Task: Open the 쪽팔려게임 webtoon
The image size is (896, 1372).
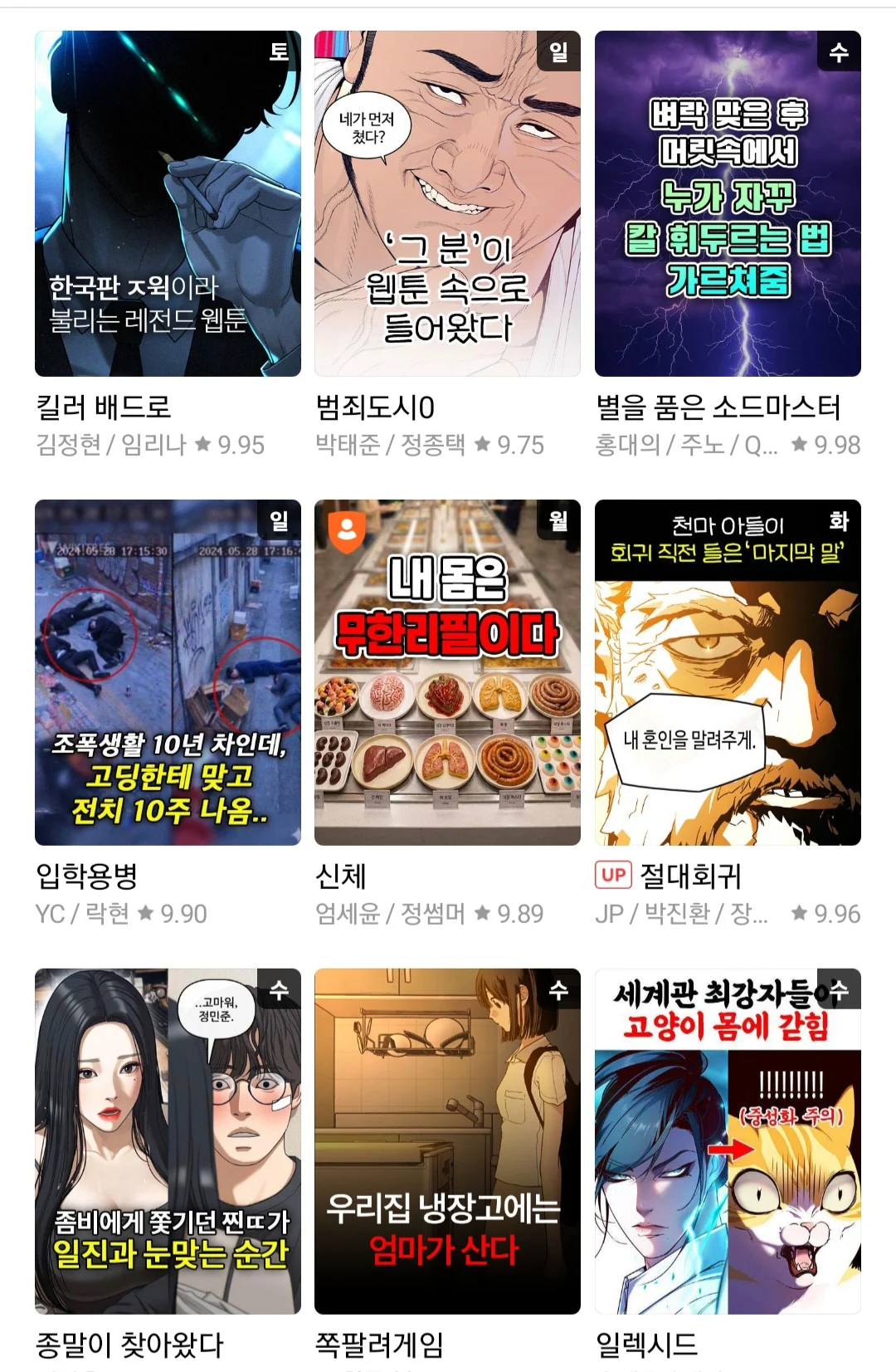Action: 447,1141
